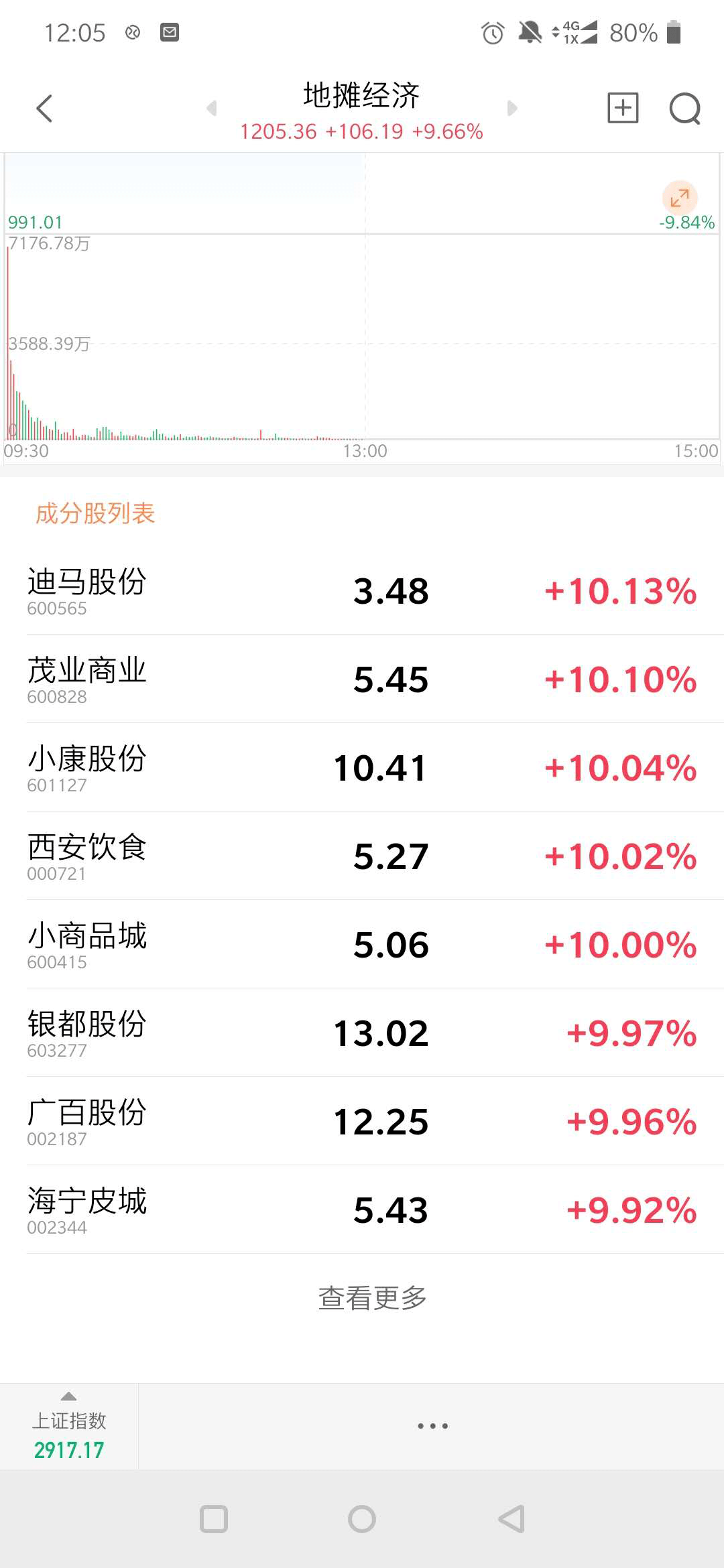Image resolution: width=724 pixels, height=1568 pixels.
Task: Open stock 茂业商业 600828
Action: click(x=362, y=679)
